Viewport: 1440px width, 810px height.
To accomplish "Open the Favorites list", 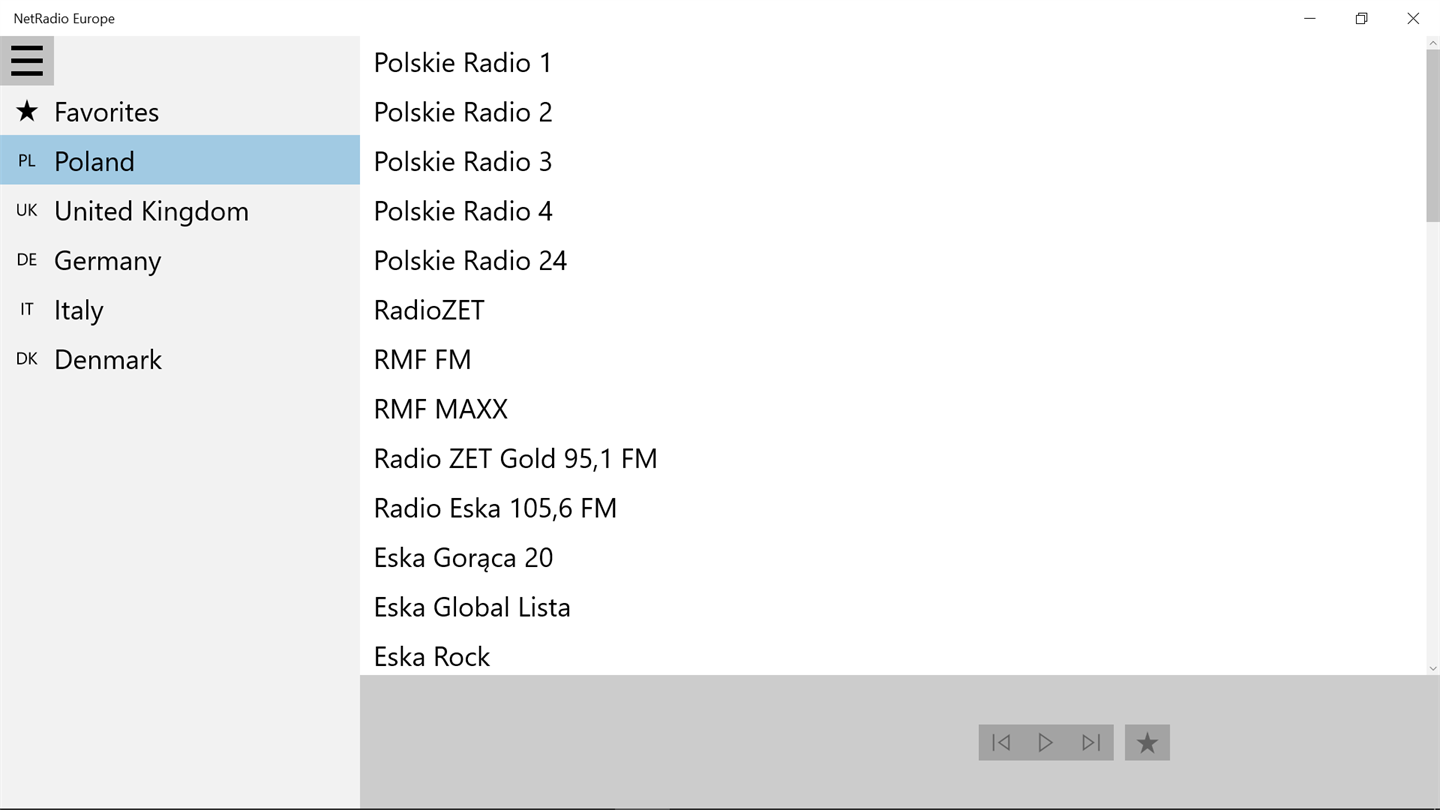I will click(x=106, y=112).
